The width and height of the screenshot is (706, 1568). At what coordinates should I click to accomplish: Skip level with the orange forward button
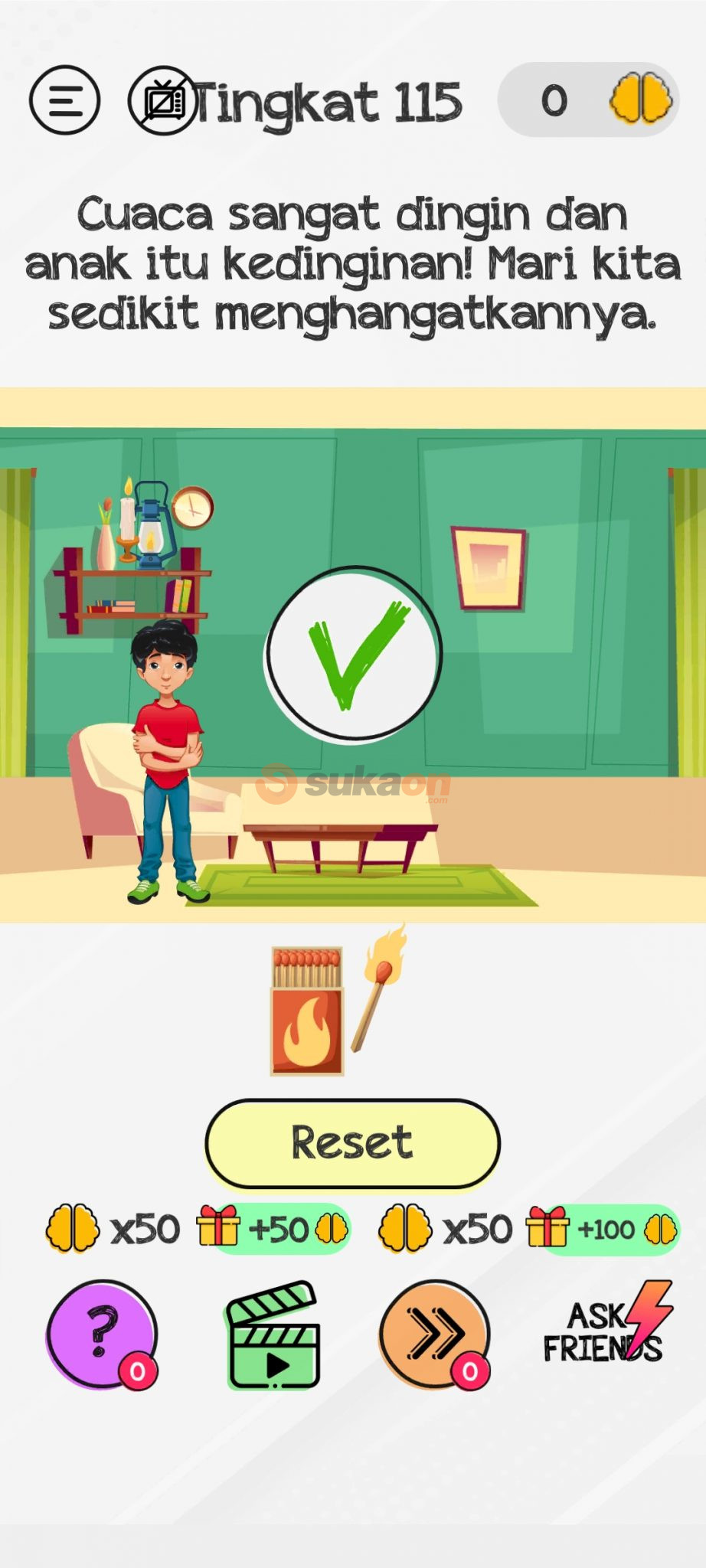434,1334
